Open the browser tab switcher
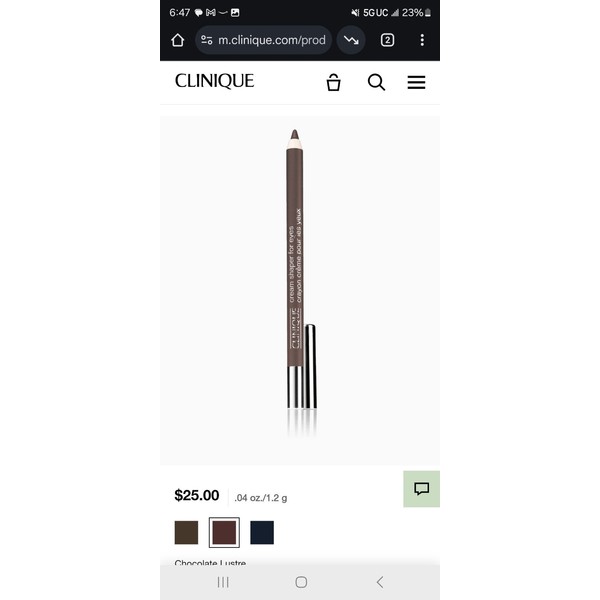 387,40
